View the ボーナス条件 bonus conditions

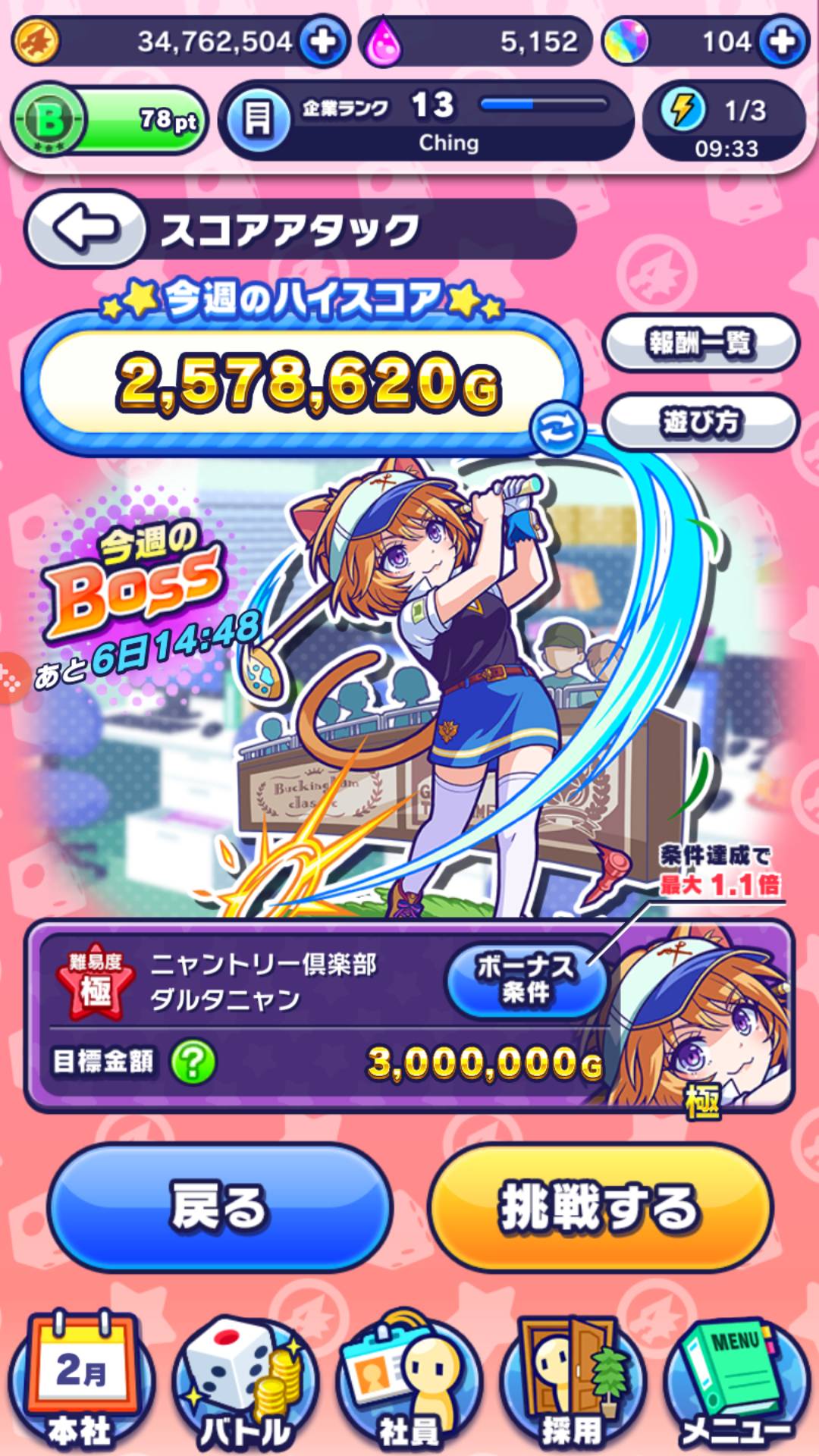pos(525,979)
